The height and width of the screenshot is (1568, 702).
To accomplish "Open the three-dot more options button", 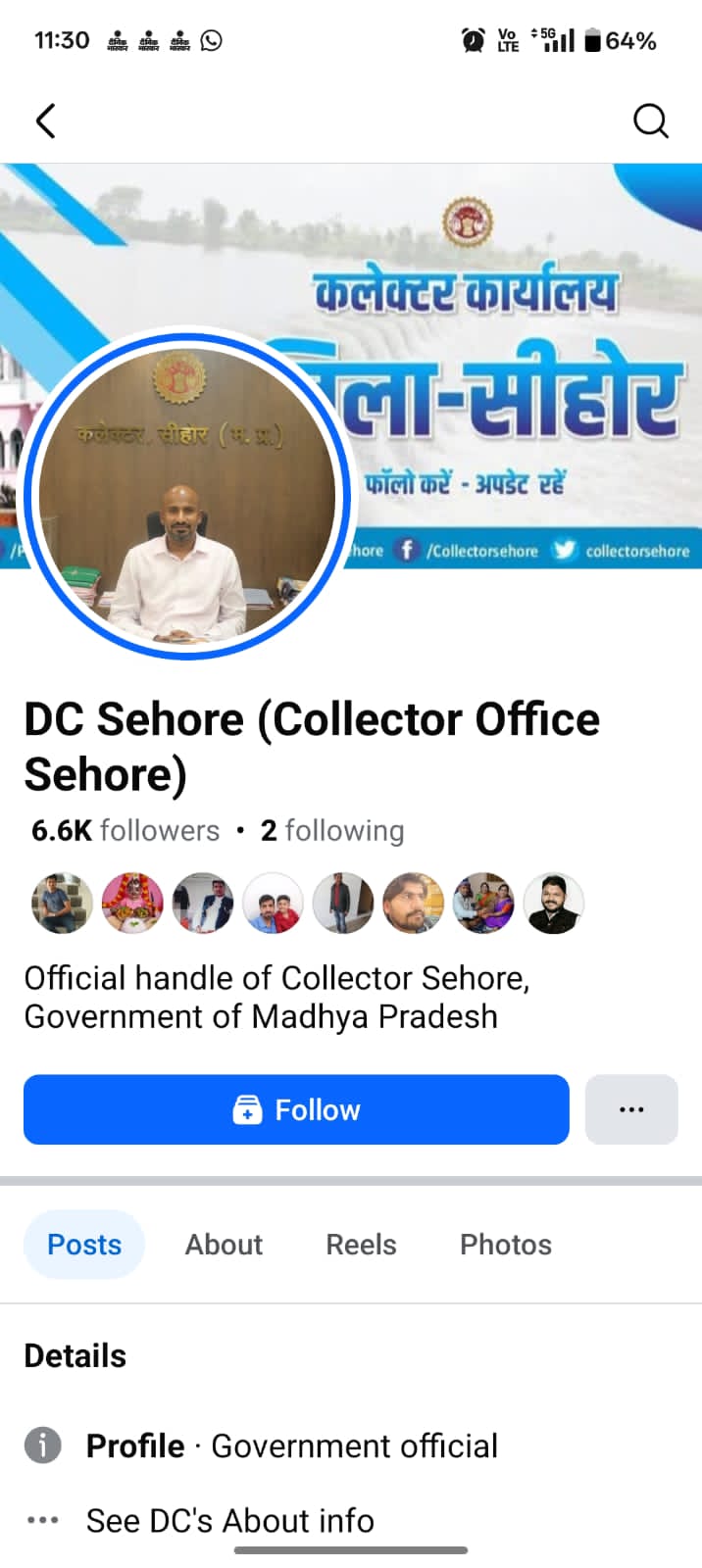I will click(631, 1109).
